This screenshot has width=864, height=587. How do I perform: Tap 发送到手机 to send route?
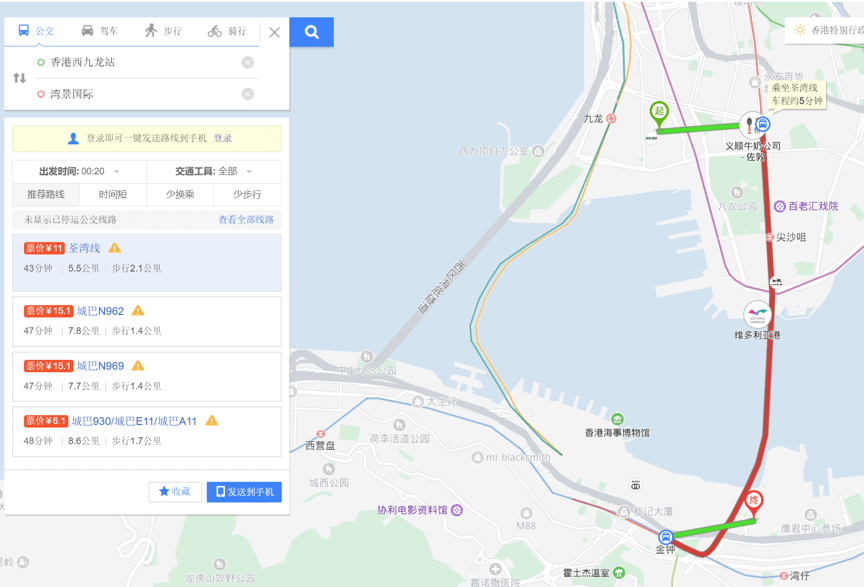pyautogui.click(x=244, y=492)
